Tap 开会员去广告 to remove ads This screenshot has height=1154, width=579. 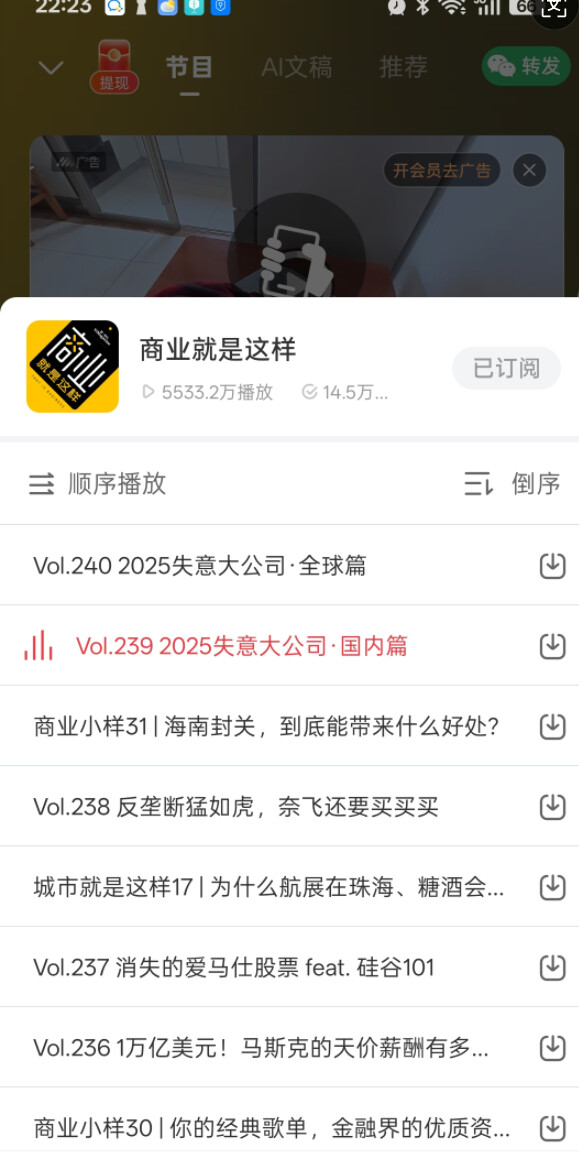point(441,171)
